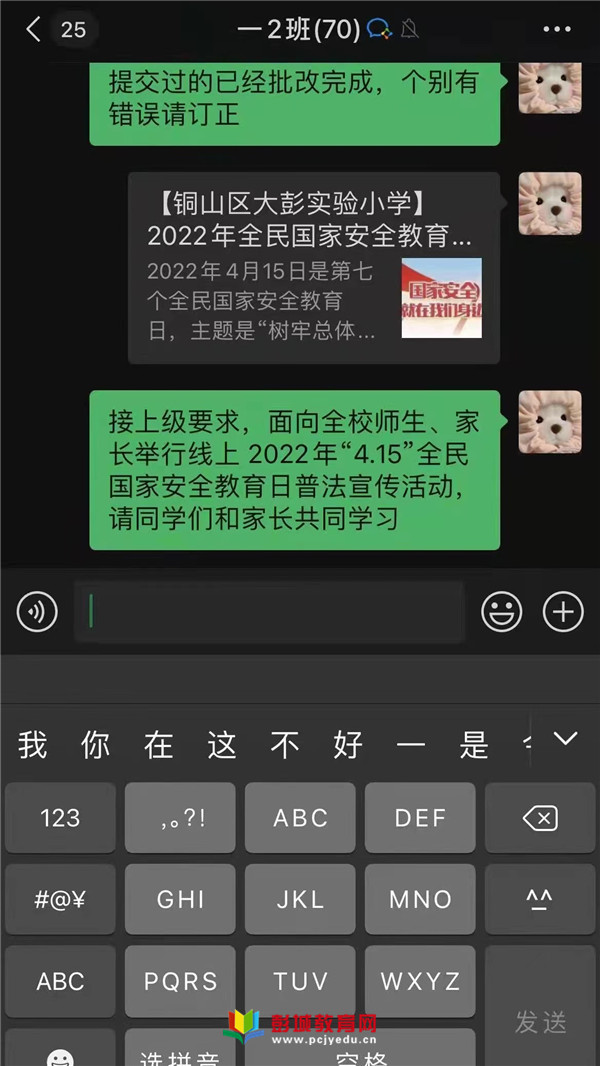This screenshot has height=1066, width=600.
Task: Tap the ^^ emoticon key
Action: point(540,899)
